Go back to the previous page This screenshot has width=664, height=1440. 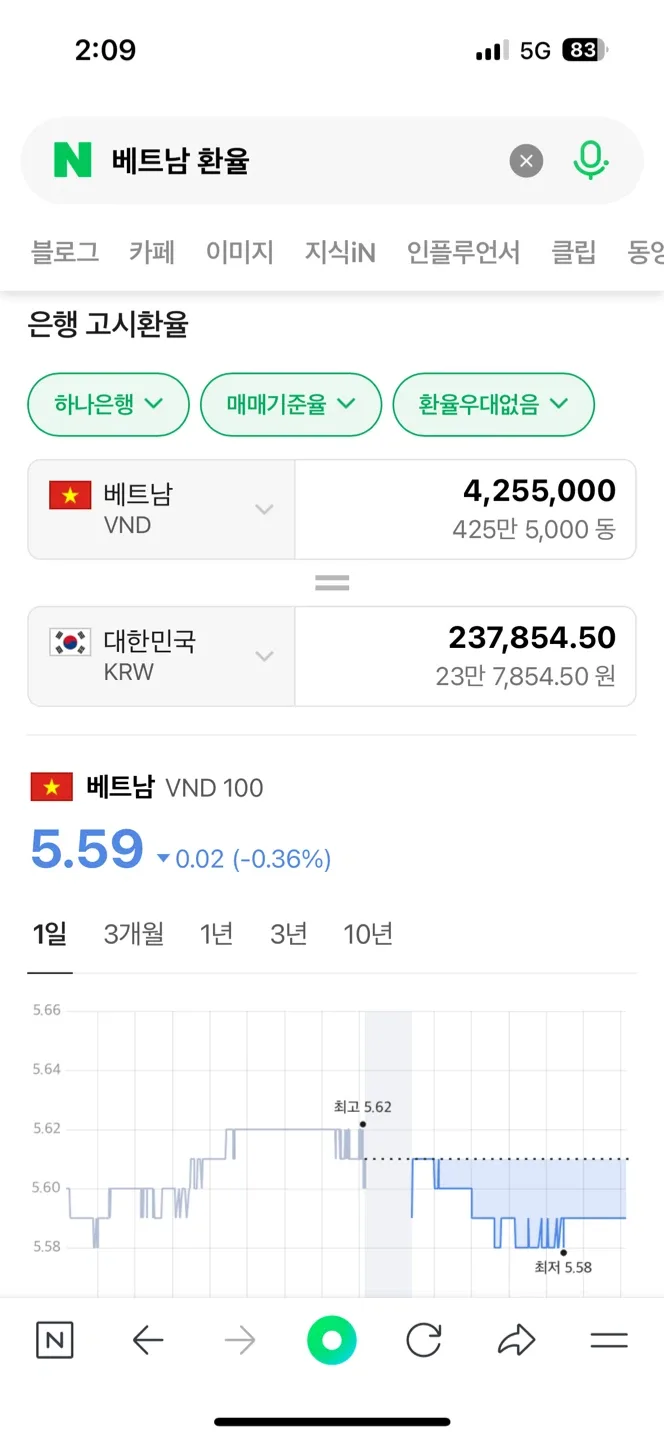tap(148, 1340)
